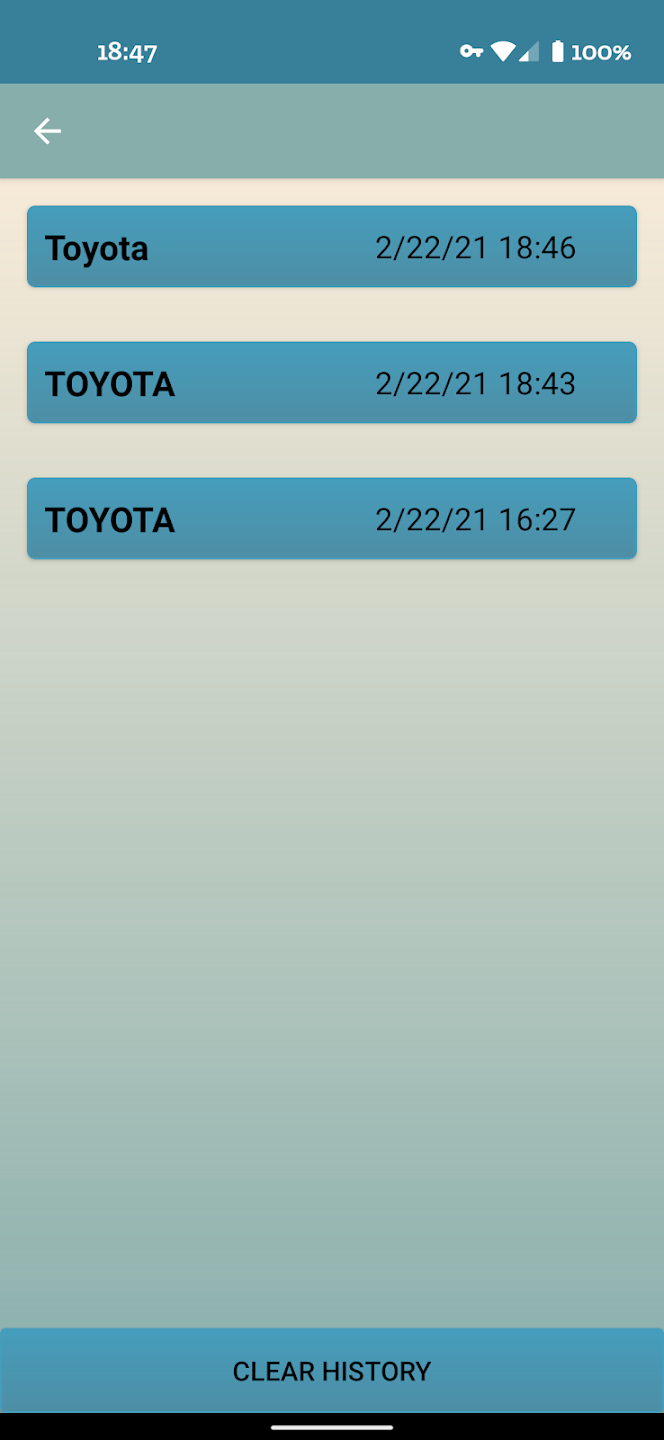This screenshot has width=664, height=1440.
Task: Open the Toyota entry from 18:46
Action: pyautogui.click(x=331, y=247)
